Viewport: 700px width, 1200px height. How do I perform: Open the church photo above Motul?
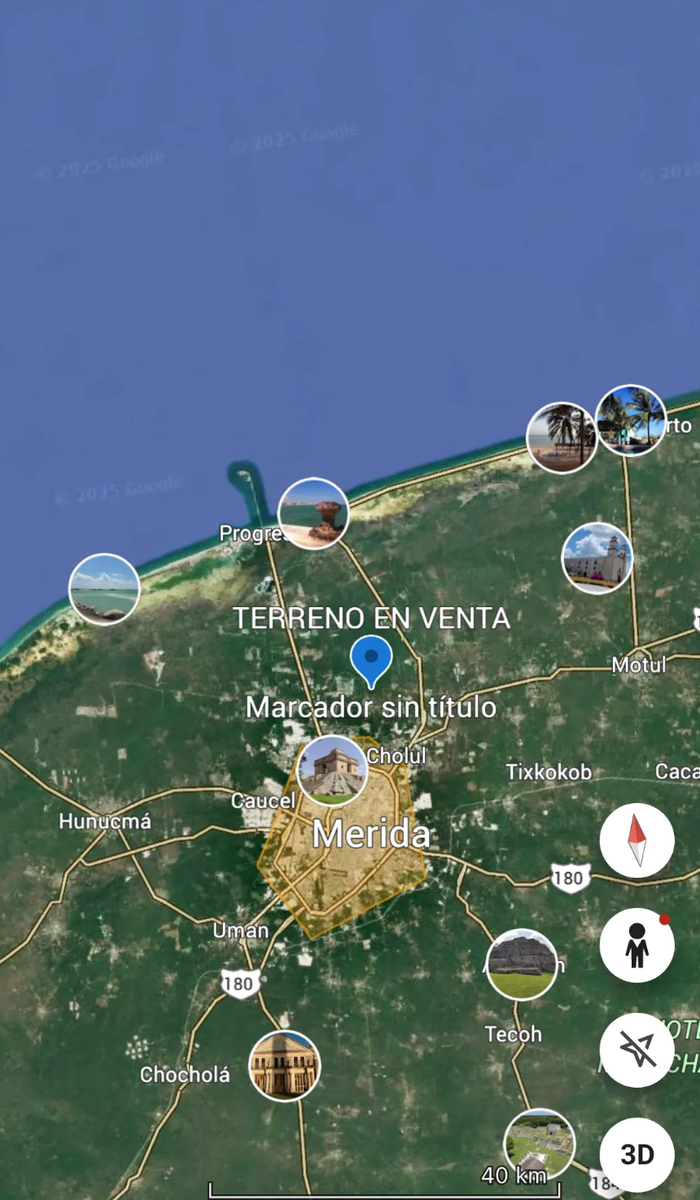pos(597,558)
